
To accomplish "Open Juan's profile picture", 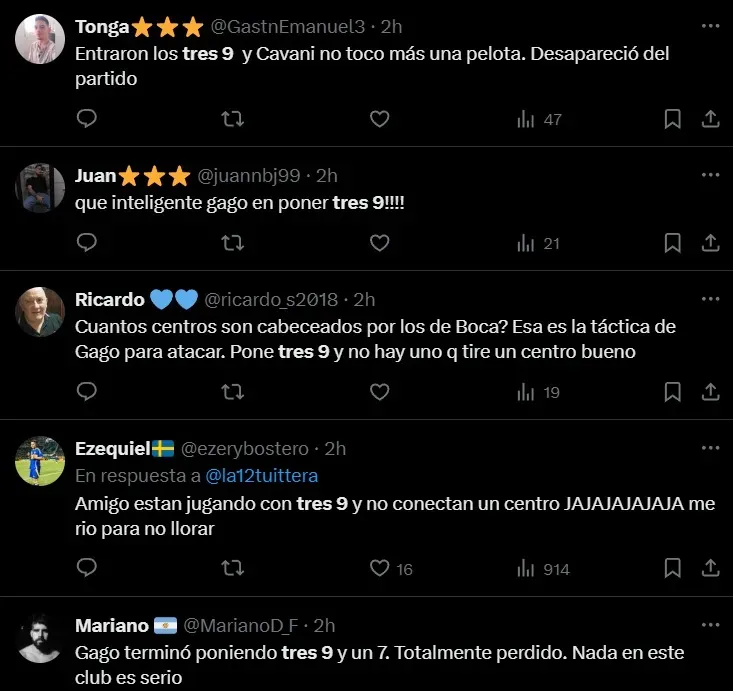I will [40, 187].
